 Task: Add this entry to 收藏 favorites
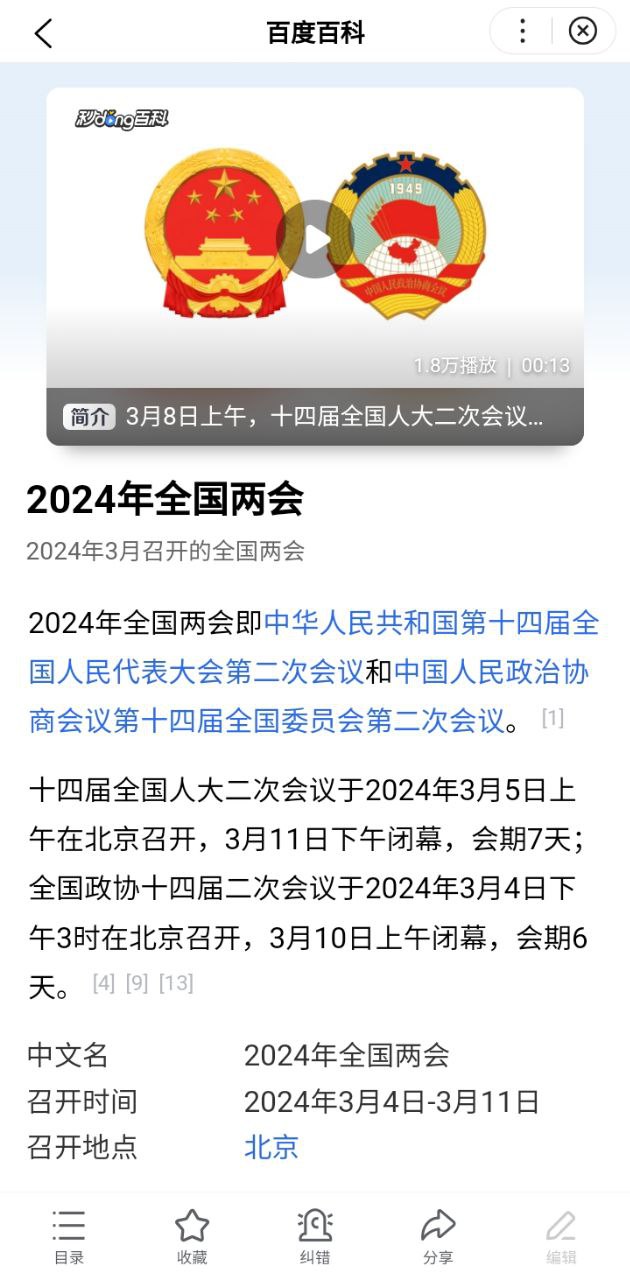point(192,1237)
